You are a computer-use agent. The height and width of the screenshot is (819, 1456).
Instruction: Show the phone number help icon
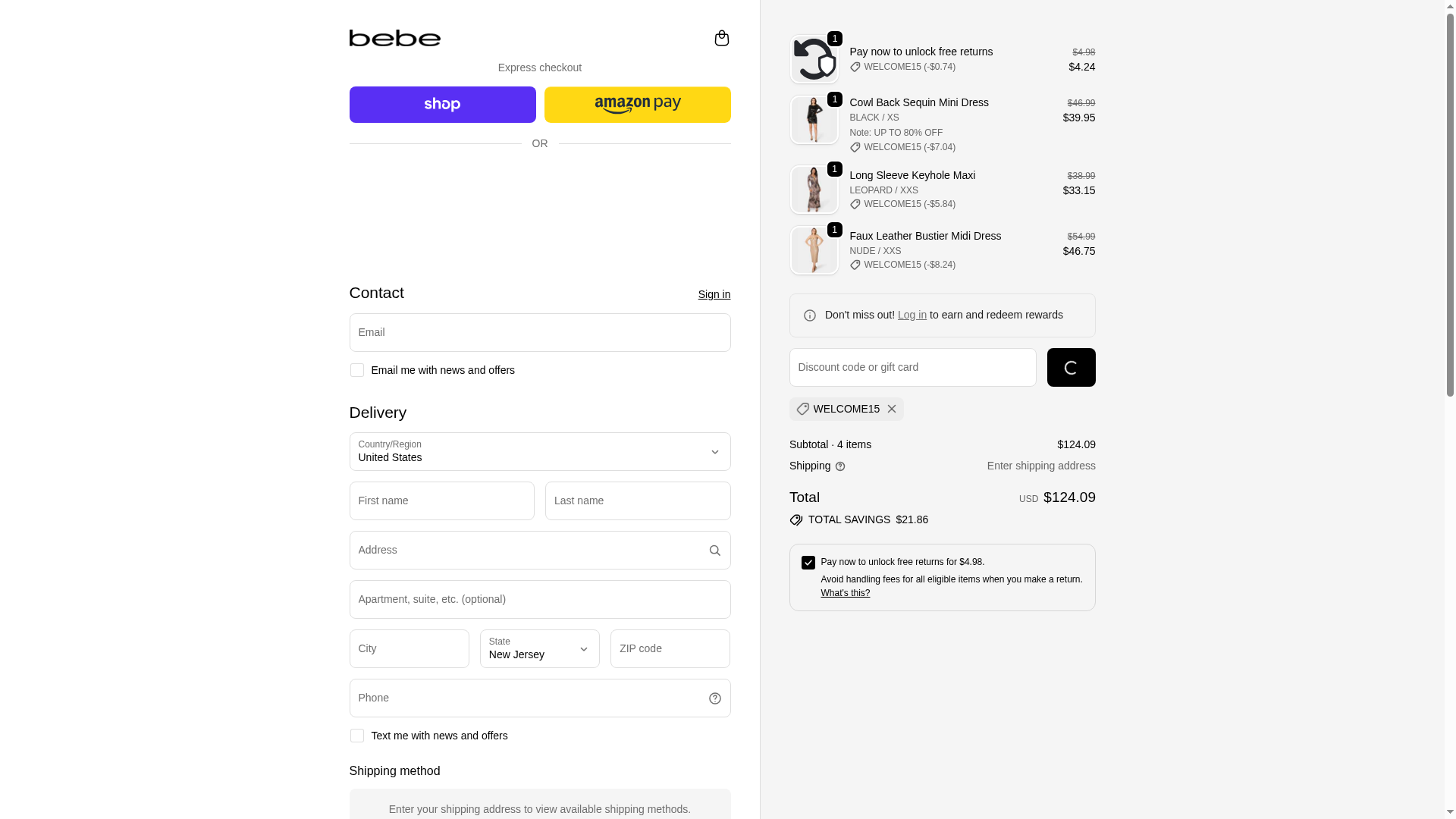click(714, 698)
